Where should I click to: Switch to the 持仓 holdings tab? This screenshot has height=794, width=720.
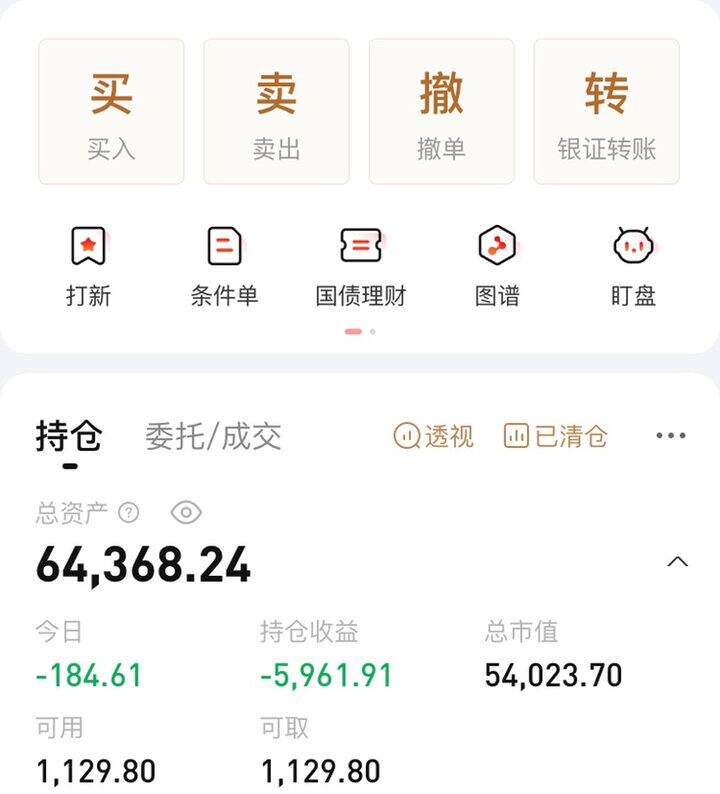tap(69, 437)
